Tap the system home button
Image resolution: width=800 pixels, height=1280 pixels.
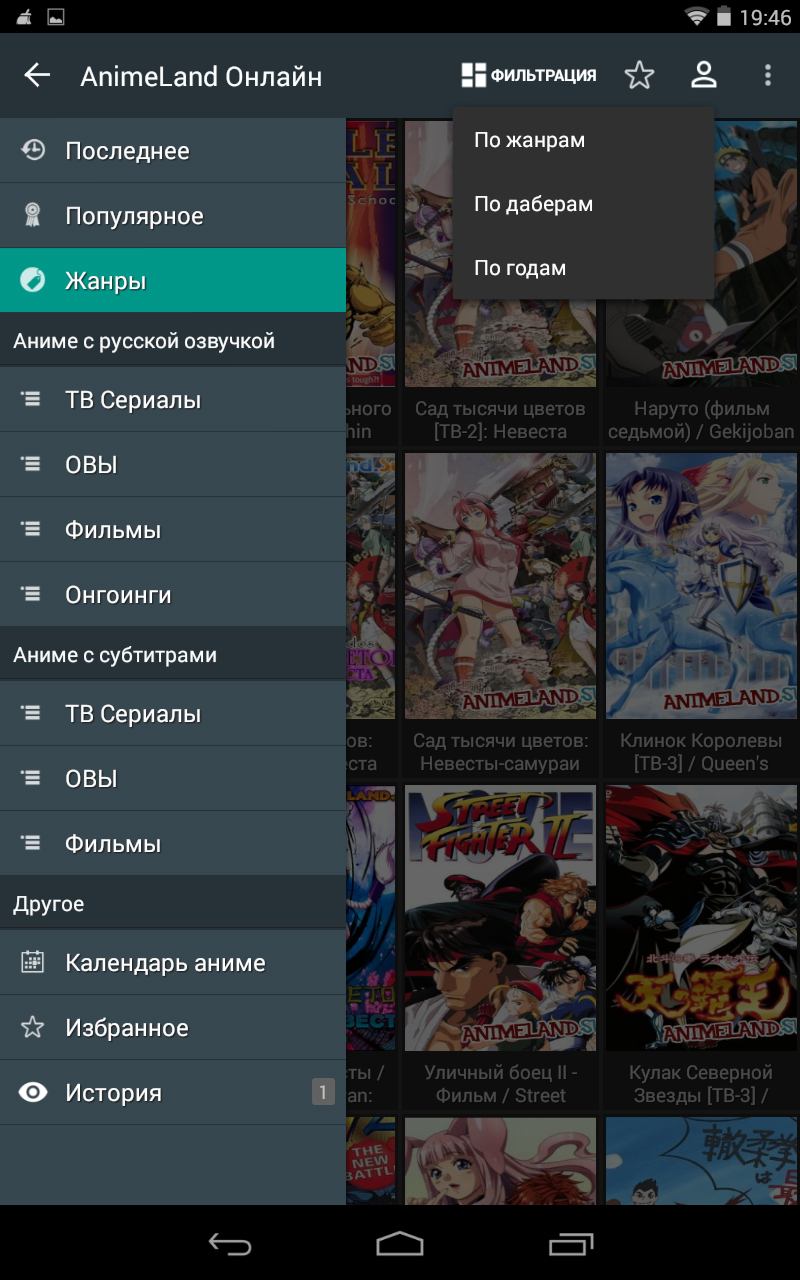click(x=400, y=1244)
